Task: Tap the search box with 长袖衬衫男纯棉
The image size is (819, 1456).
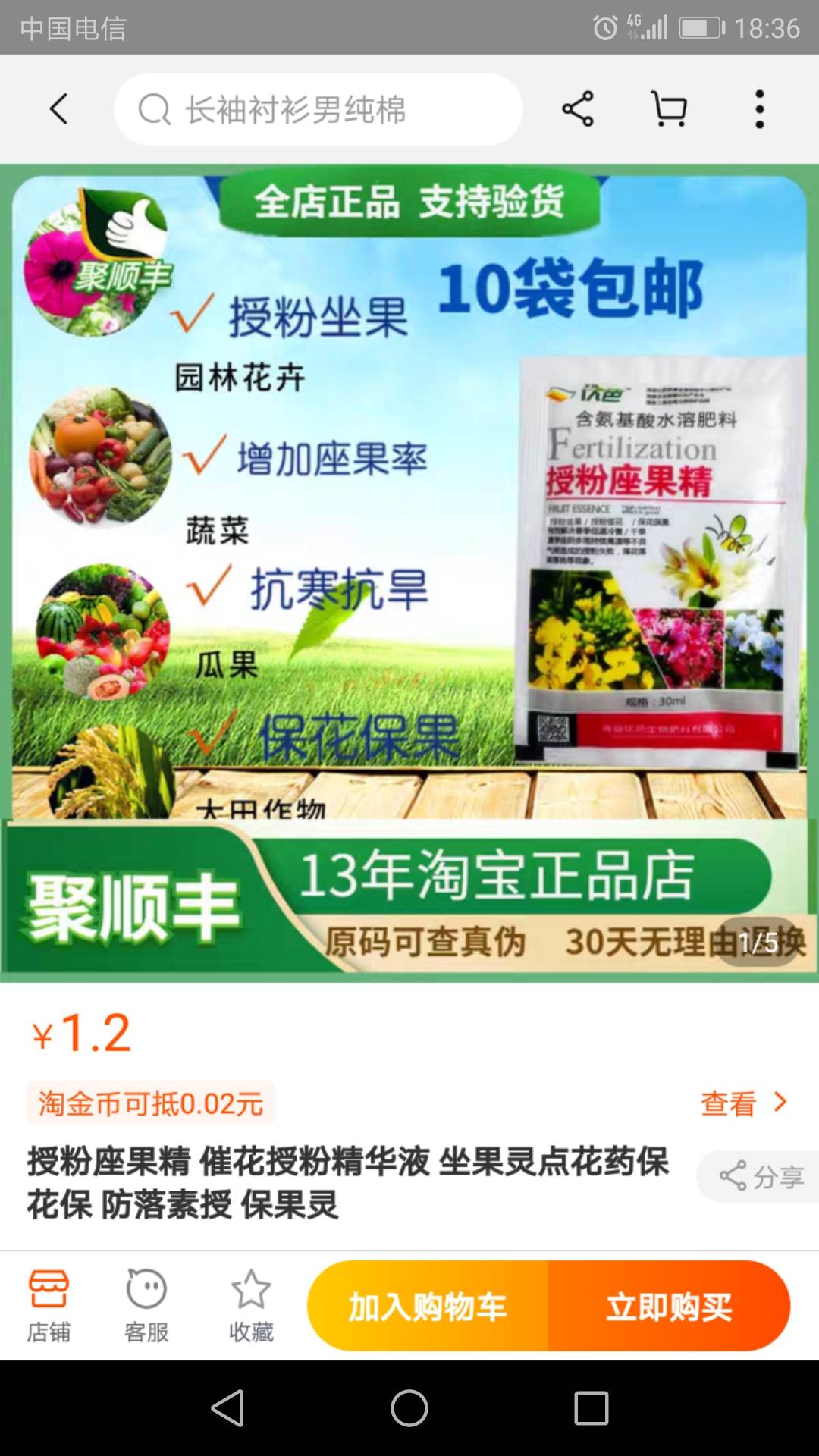Action: click(318, 109)
